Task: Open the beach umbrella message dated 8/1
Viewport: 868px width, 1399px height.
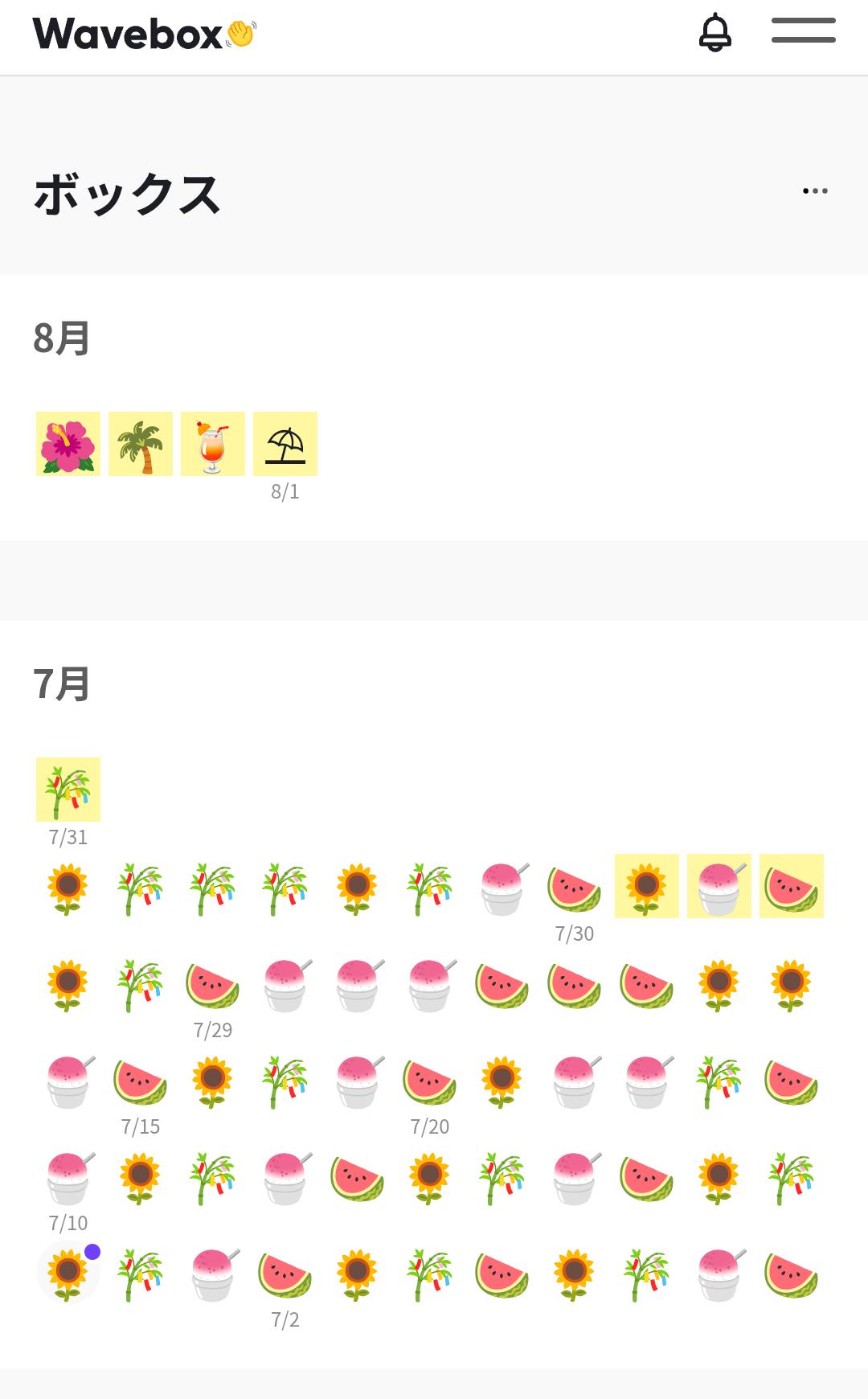Action: pyautogui.click(x=285, y=444)
